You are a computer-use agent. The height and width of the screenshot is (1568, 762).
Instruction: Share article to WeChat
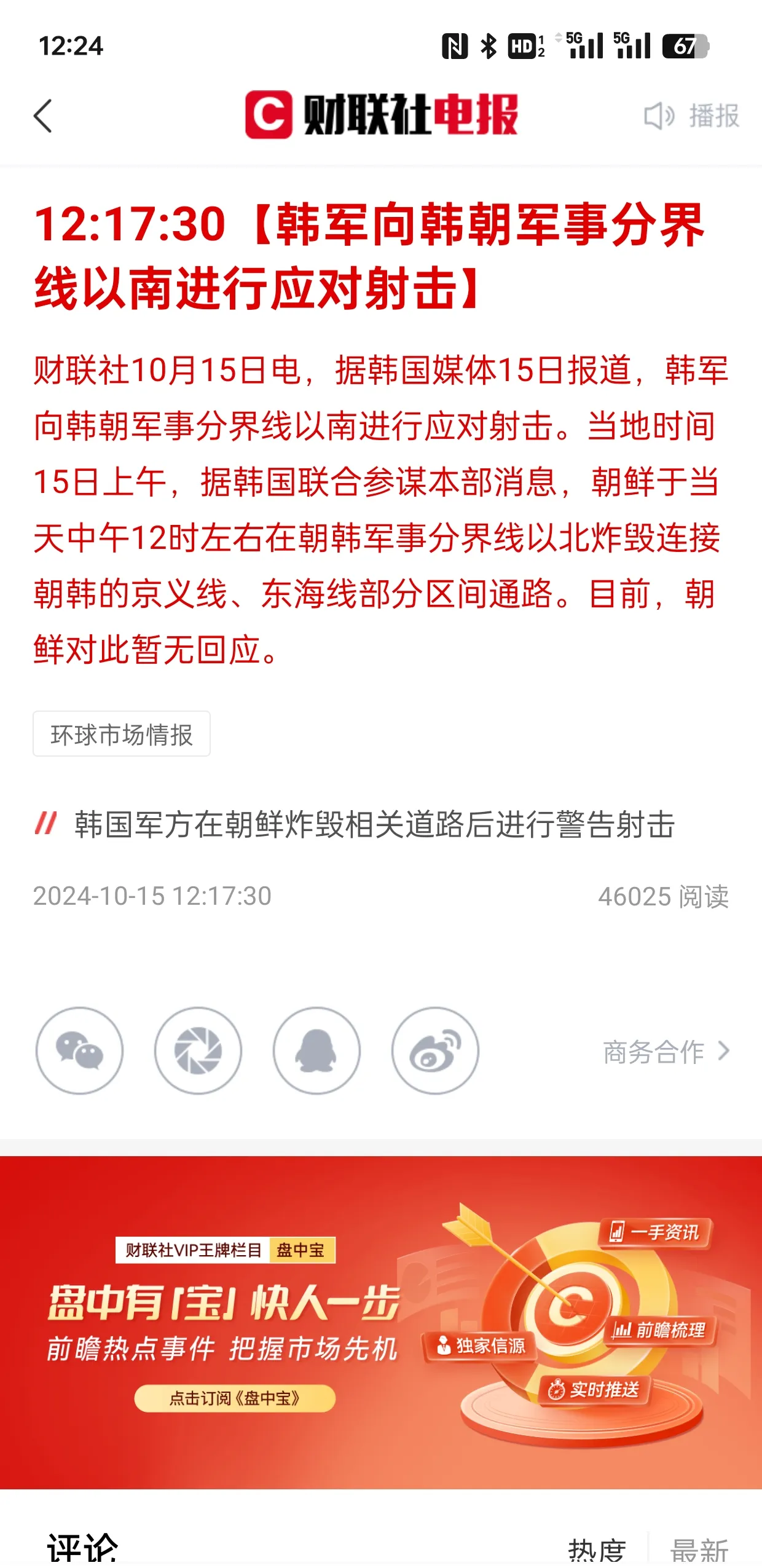tap(79, 1050)
